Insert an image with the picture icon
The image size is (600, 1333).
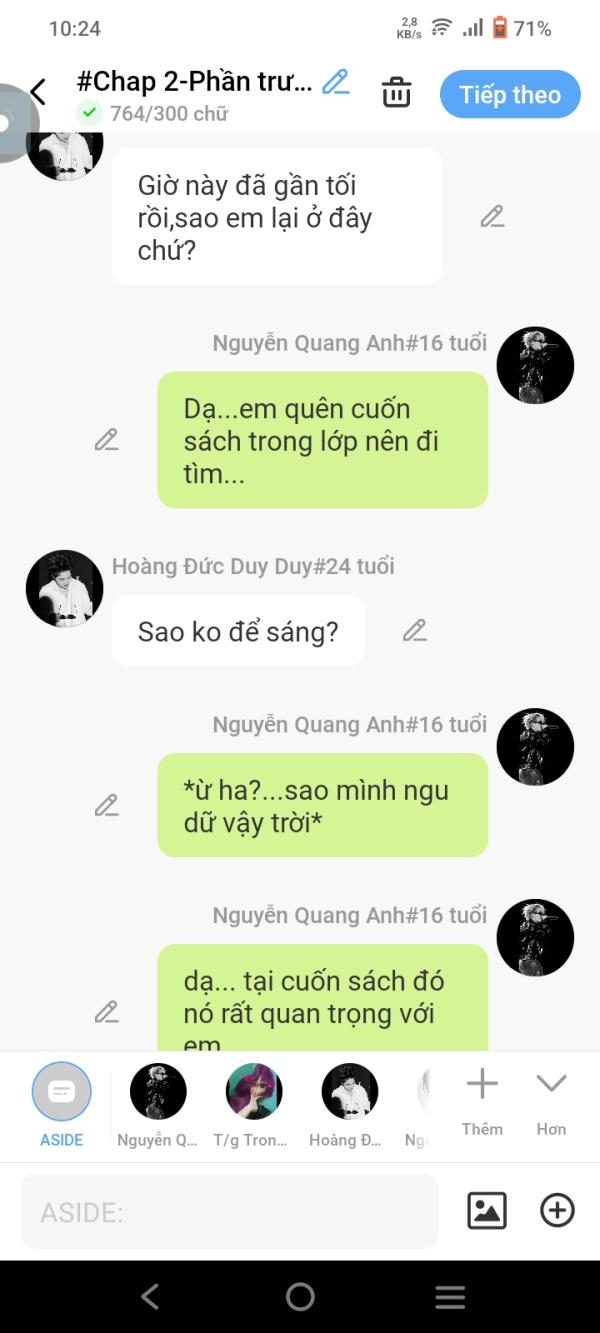click(x=487, y=1211)
